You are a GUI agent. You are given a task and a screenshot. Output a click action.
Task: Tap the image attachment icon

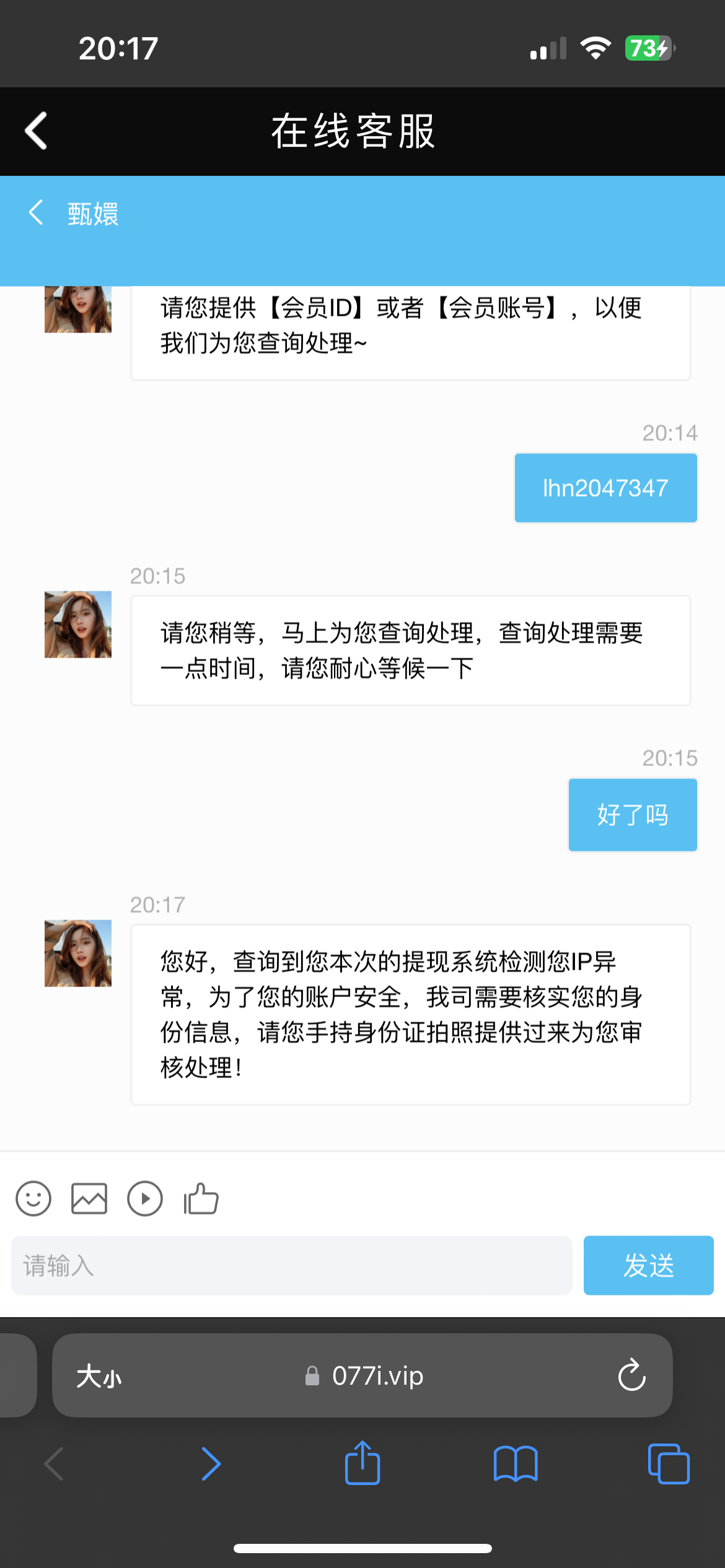coord(89,1199)
